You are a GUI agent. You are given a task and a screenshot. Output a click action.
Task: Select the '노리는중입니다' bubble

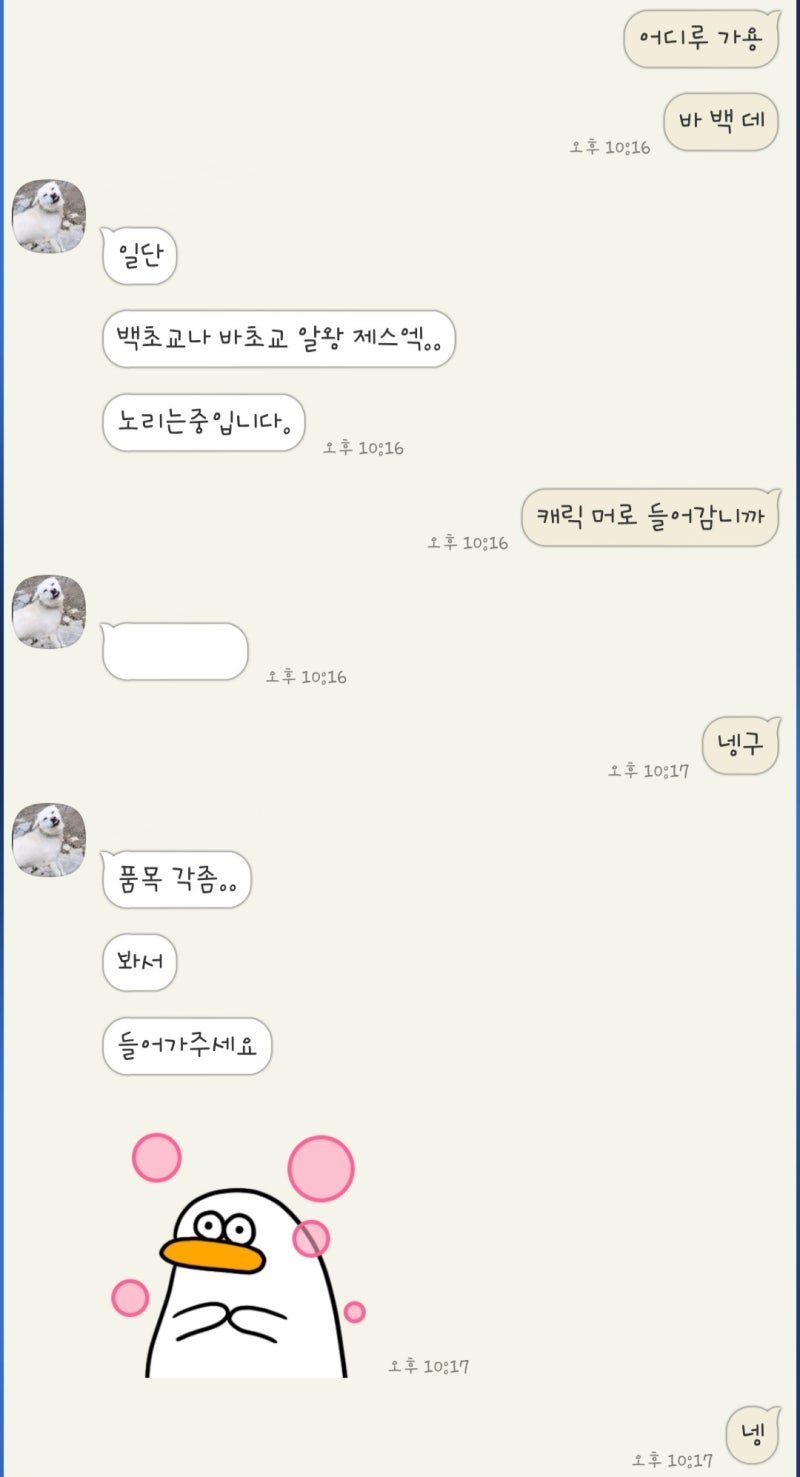tap(202, 422)
